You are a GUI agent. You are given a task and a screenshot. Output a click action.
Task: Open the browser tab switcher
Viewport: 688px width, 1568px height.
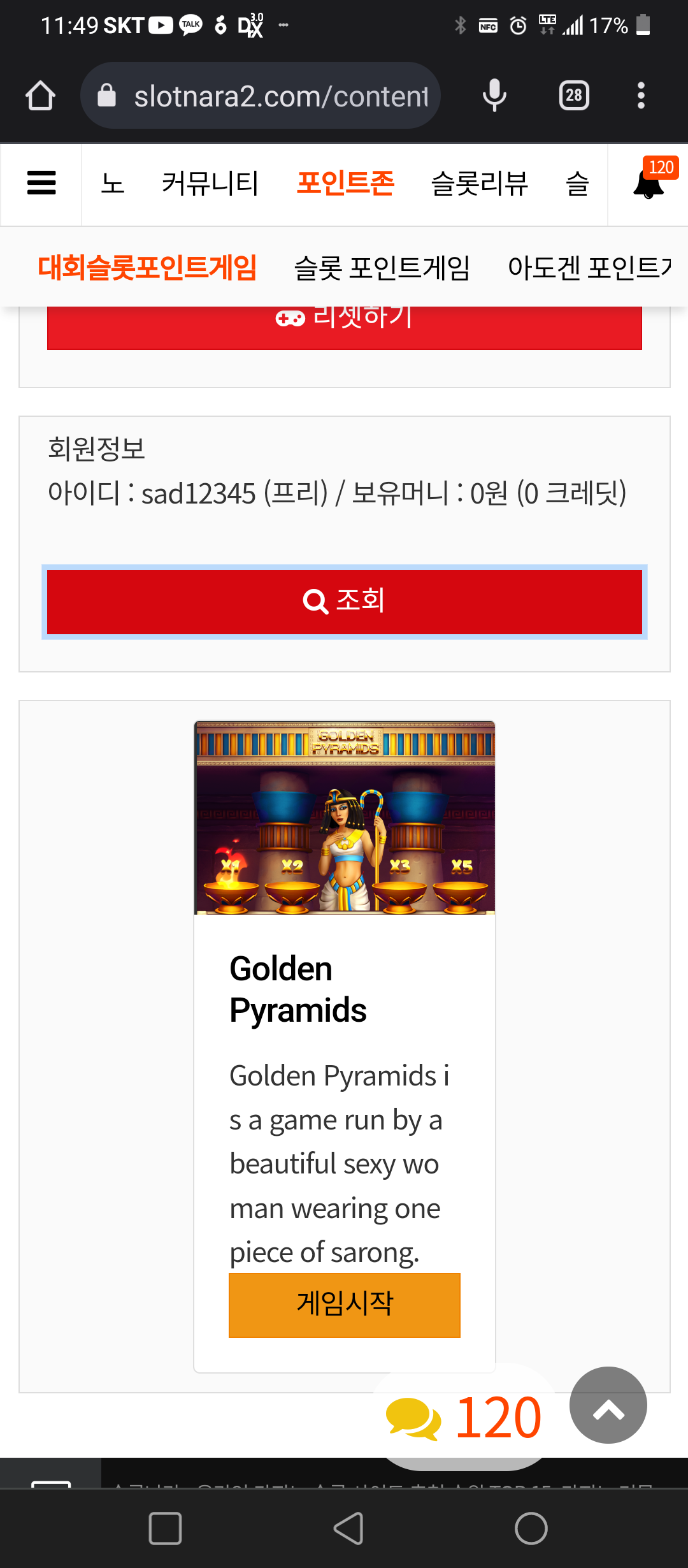coord(574,96)
